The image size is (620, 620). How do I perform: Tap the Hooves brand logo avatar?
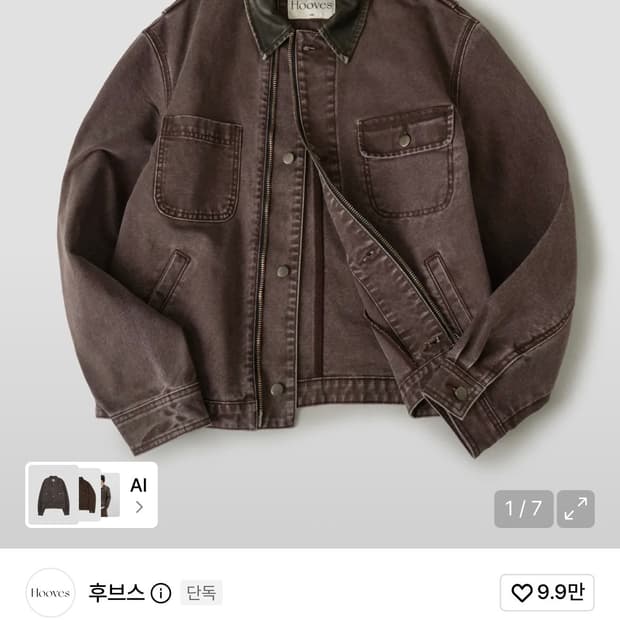coord(50,593)
